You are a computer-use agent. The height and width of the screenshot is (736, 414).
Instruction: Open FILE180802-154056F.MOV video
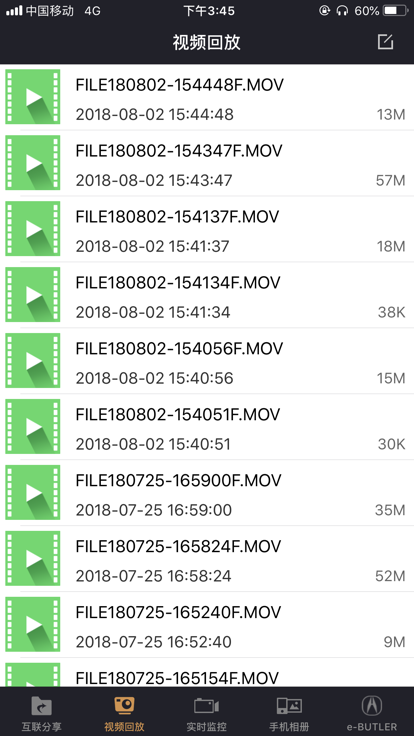coord(207,360)
